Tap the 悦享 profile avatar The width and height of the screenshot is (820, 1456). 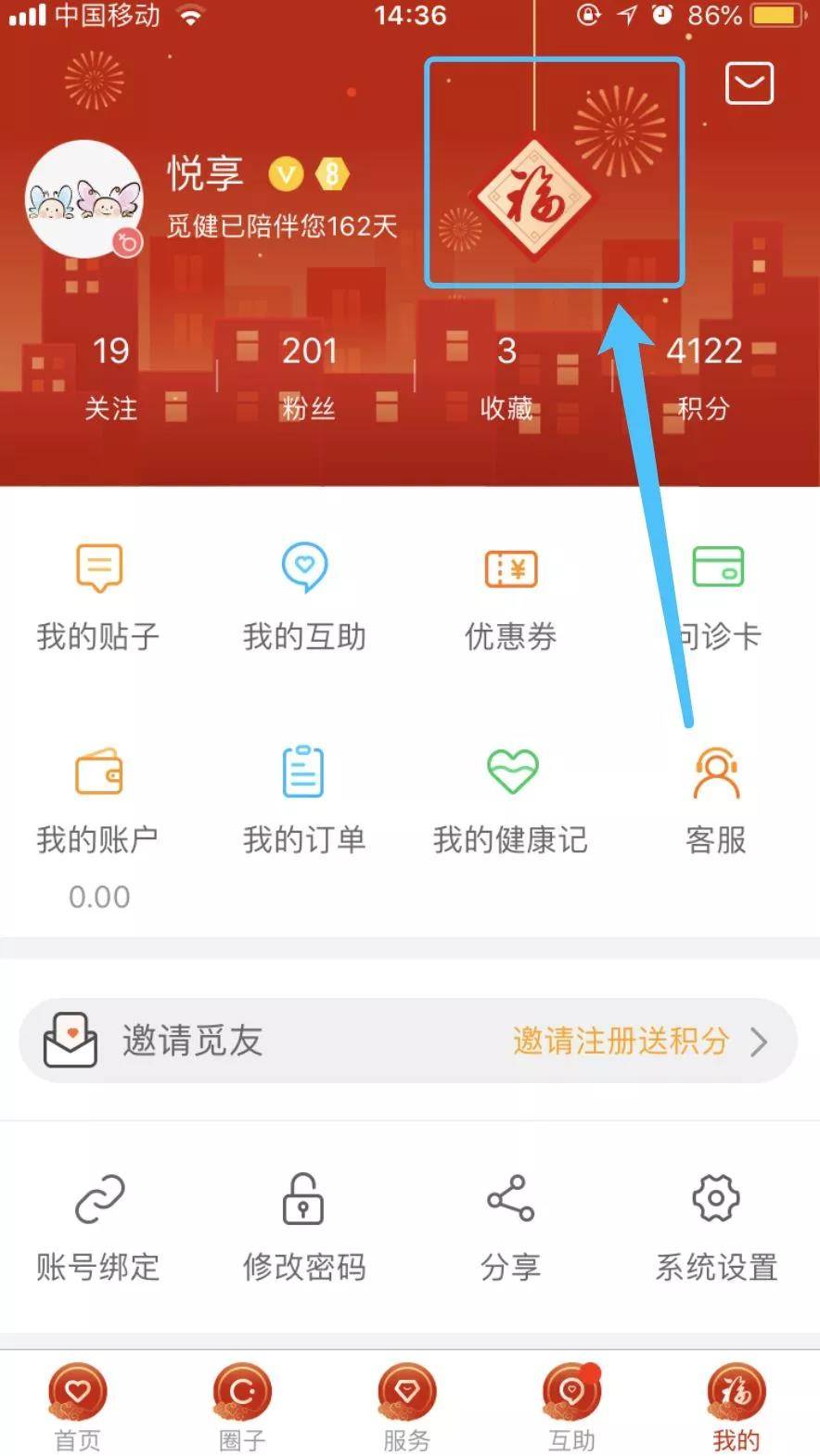tap(84, 198)
